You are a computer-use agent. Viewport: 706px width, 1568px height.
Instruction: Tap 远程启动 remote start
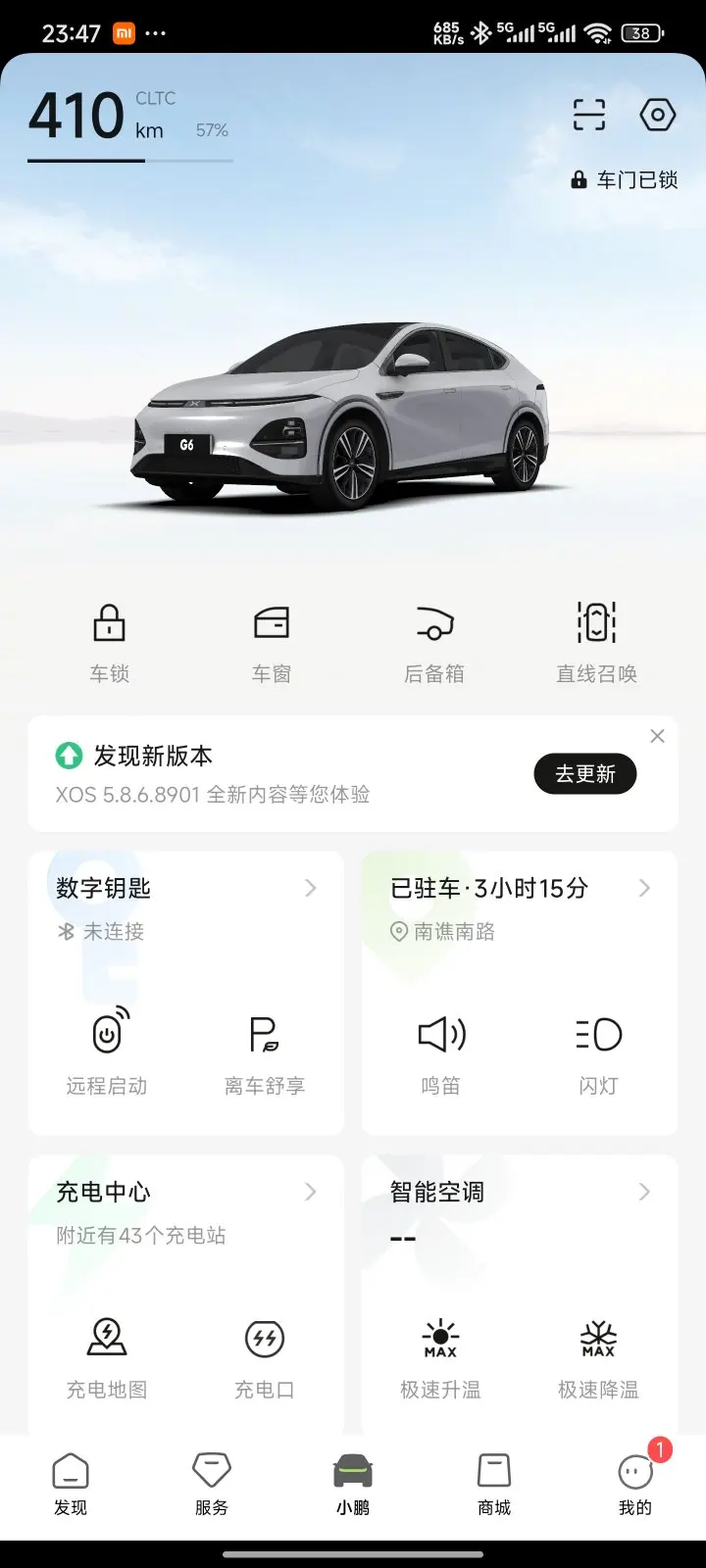pos(107,1052)
